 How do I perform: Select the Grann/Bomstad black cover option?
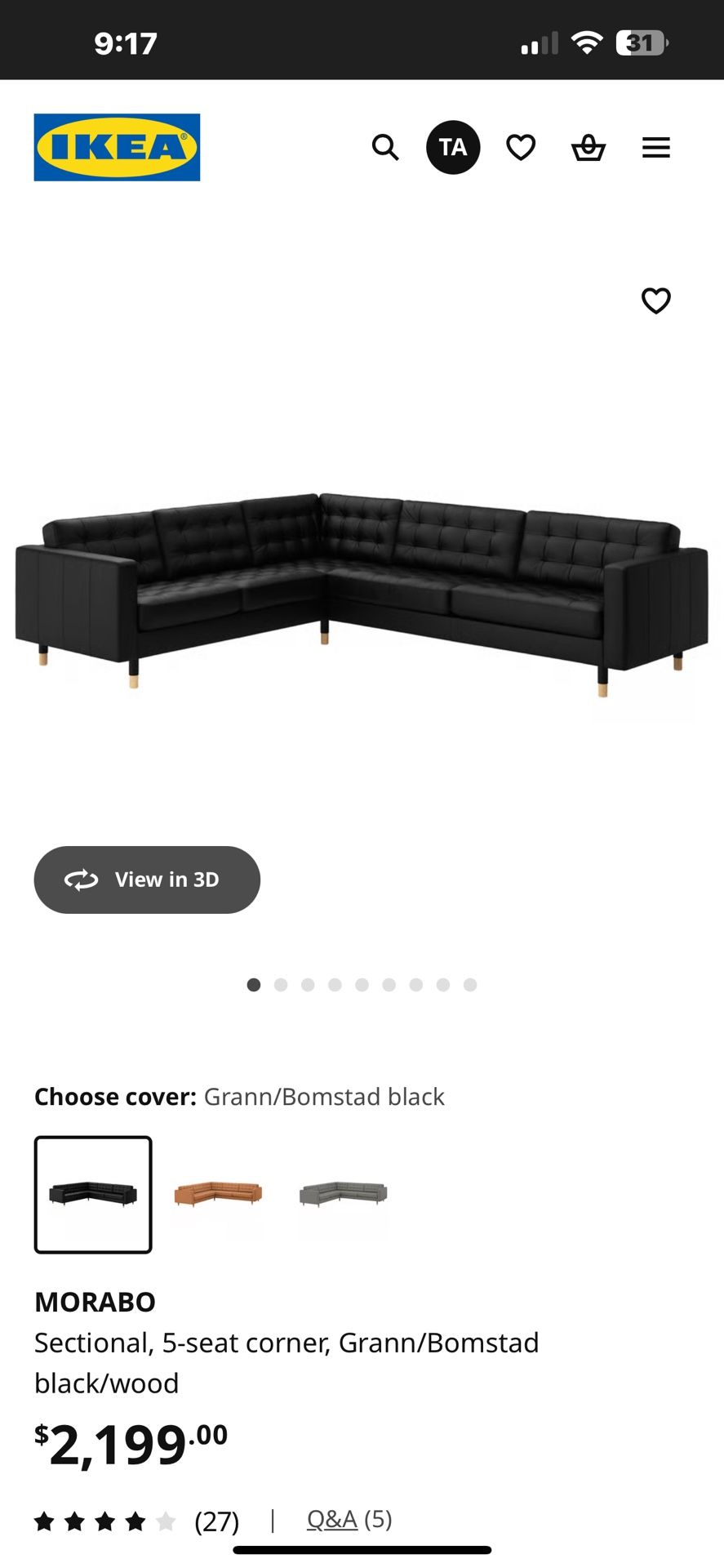[x=92, y=1194]
